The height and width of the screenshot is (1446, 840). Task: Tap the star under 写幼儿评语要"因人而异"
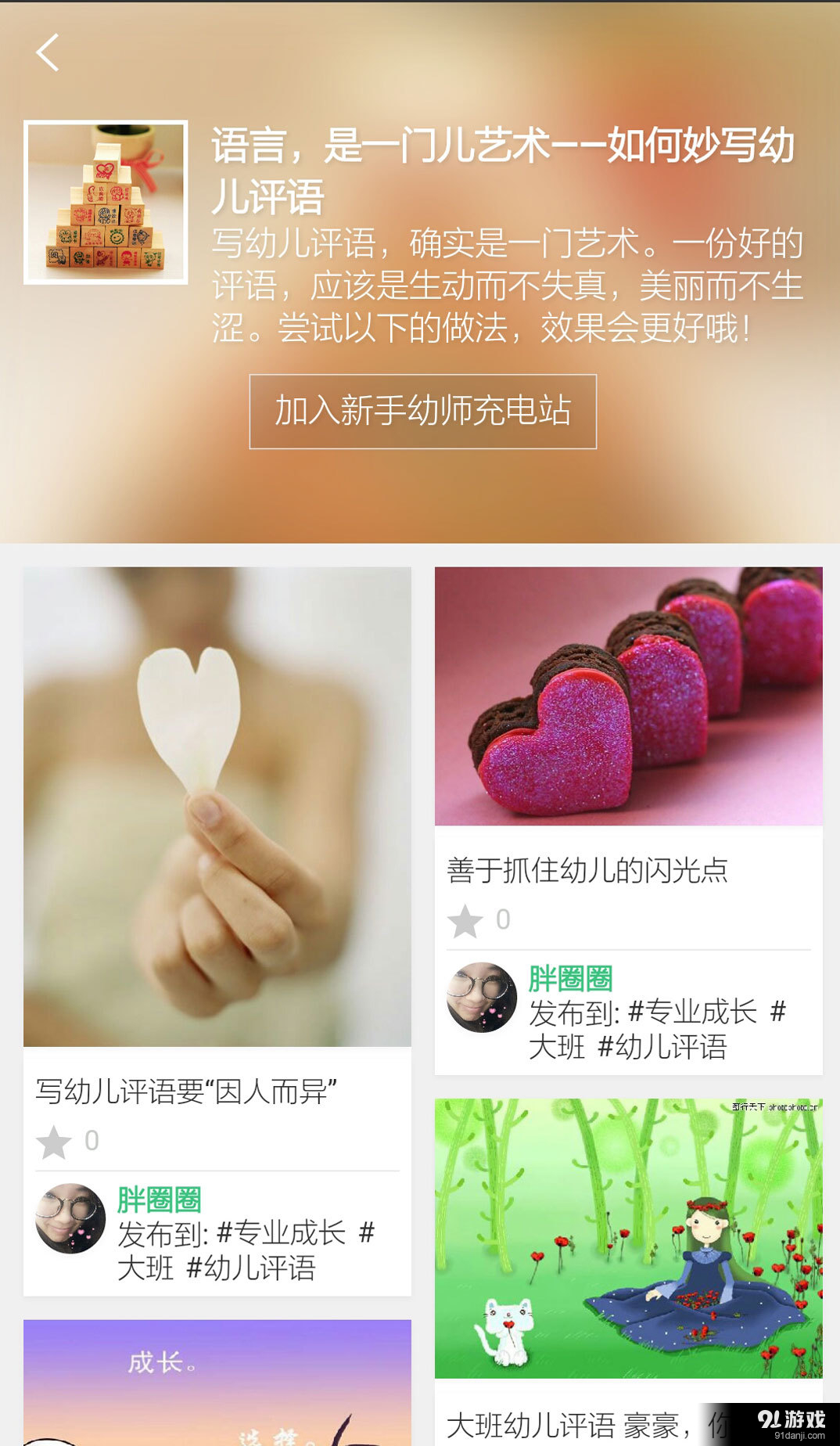(x=51, y=1141)
